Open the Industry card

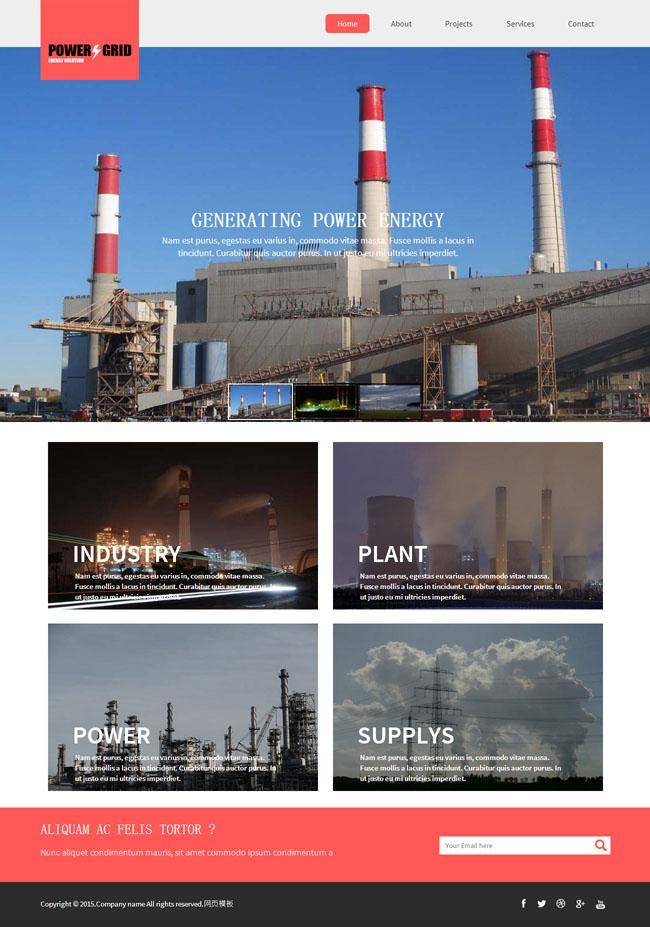point(183,525)
